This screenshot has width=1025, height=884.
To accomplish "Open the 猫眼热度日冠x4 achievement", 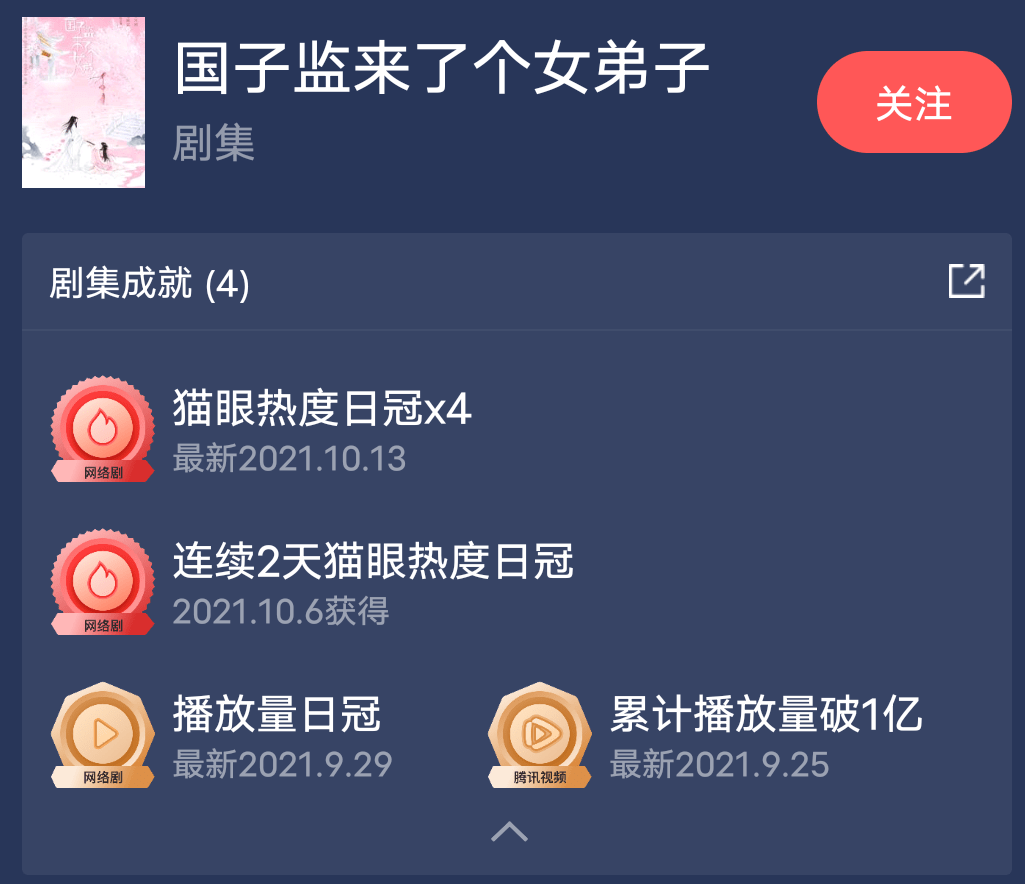I will coord(321,410).
